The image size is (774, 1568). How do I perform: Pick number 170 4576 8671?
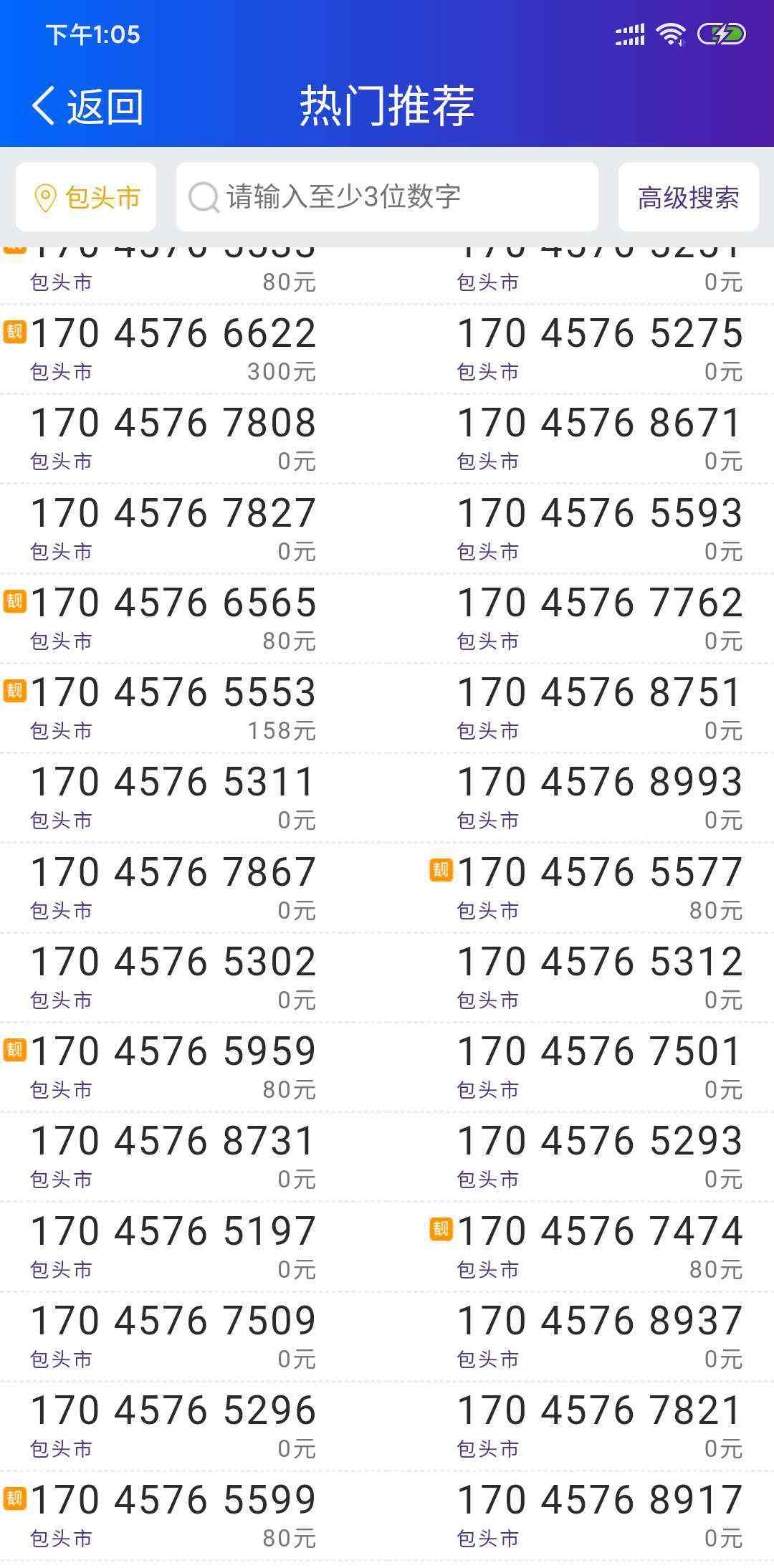(600, 423)
